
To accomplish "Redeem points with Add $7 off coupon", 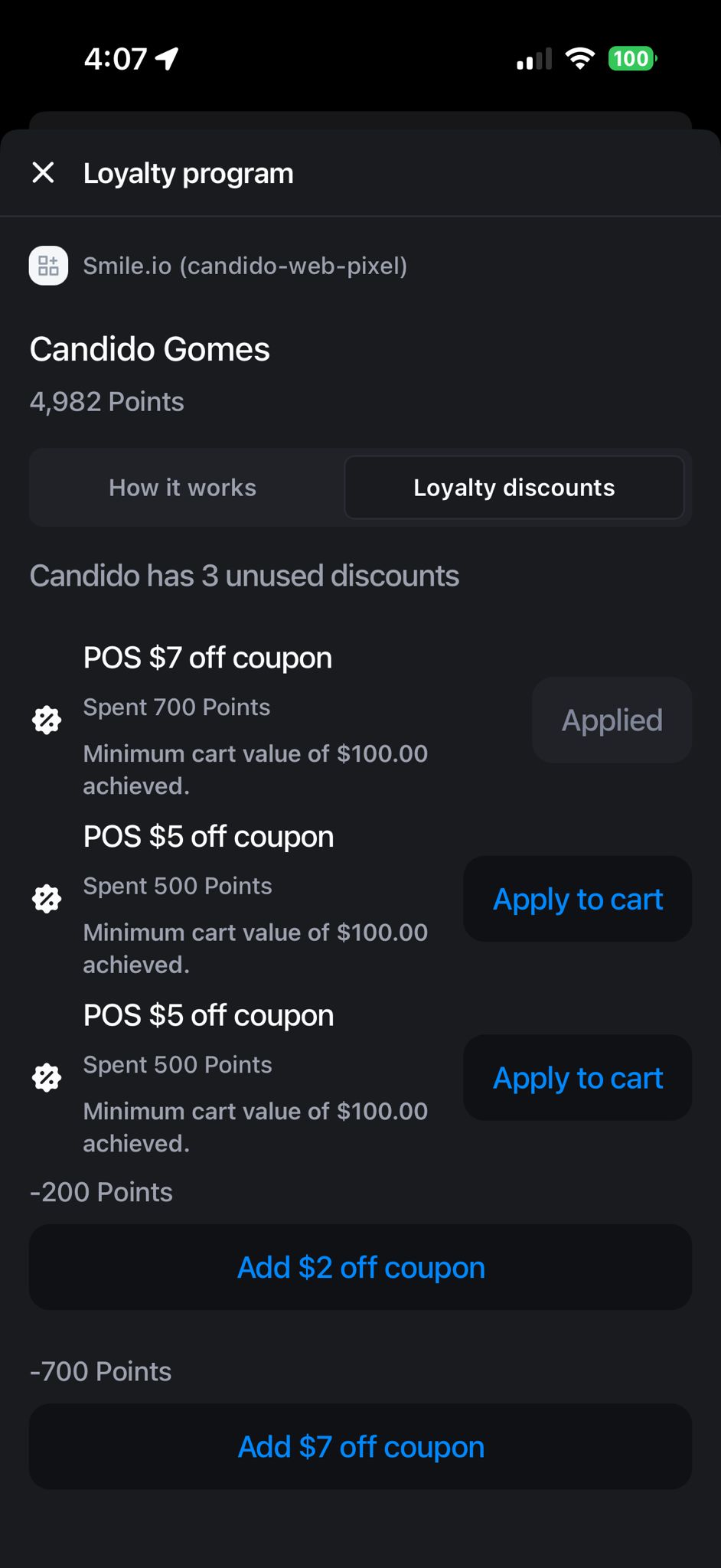I will pyautogui.click(x=360, y=1446).
